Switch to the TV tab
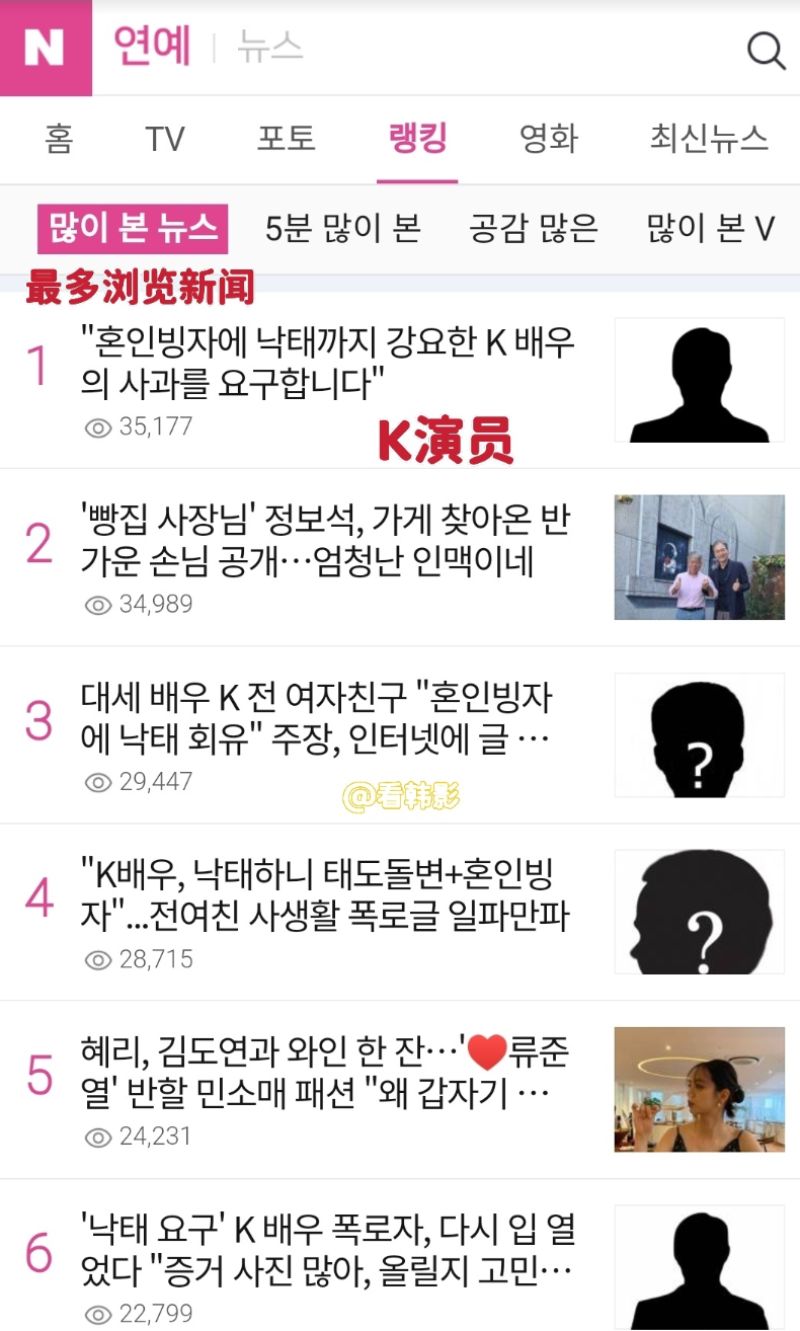Image resolution: width=800 pixels, height=1331 pixels. click(165, 138)
